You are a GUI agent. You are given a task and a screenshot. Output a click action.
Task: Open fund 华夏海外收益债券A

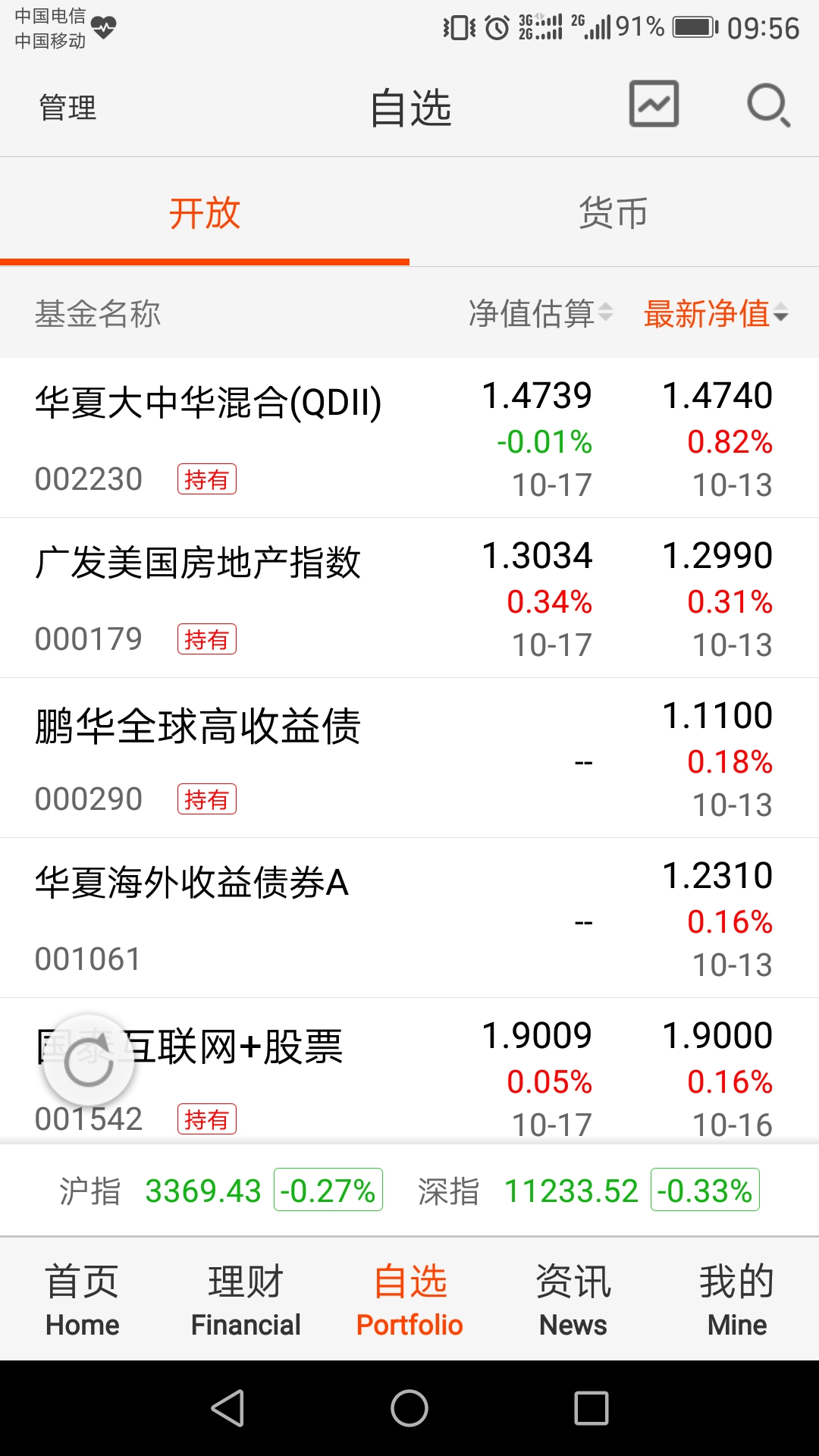[x=409, y=918]
